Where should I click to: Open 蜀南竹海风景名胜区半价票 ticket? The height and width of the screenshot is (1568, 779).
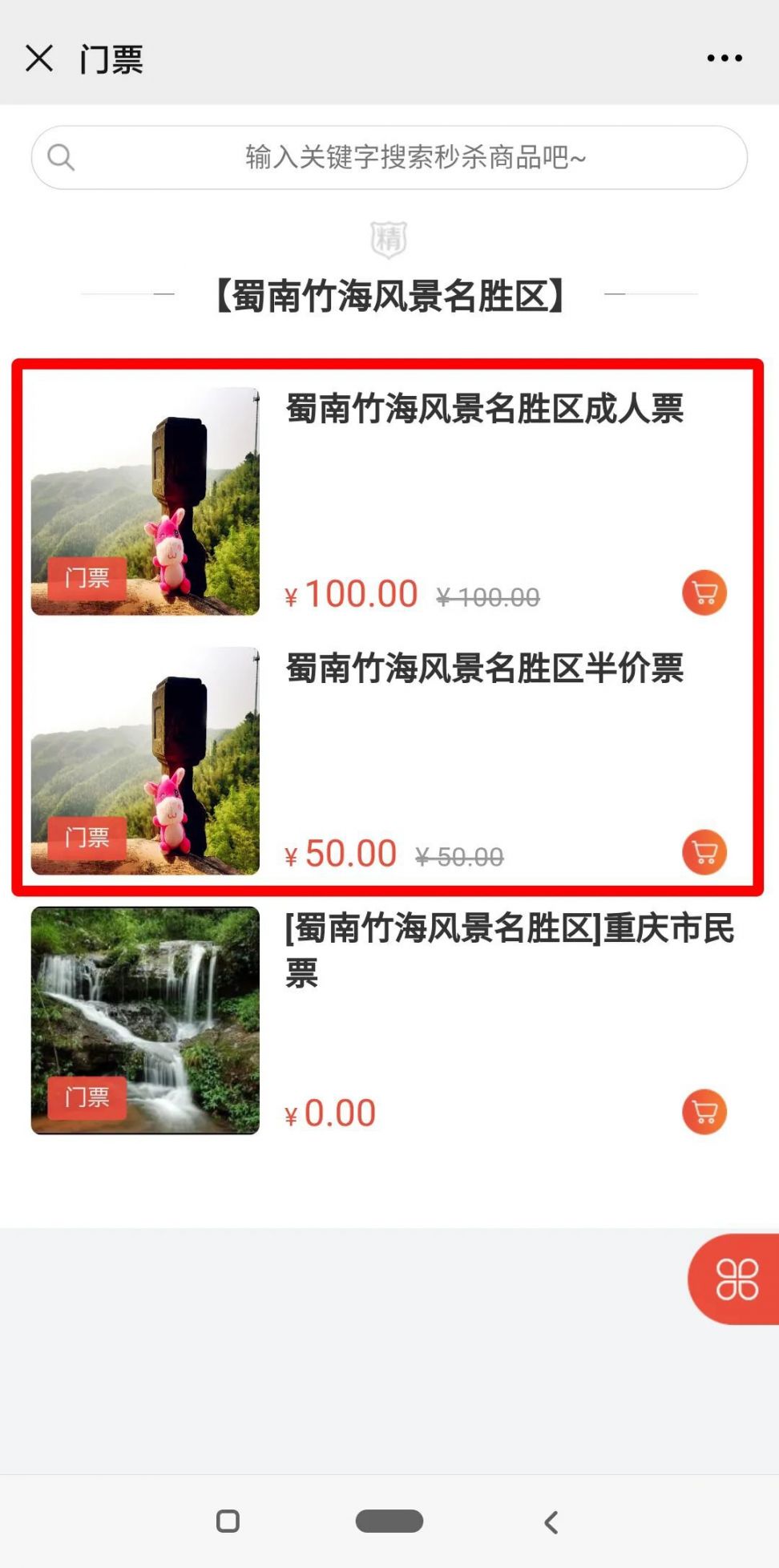coord(484,669)
